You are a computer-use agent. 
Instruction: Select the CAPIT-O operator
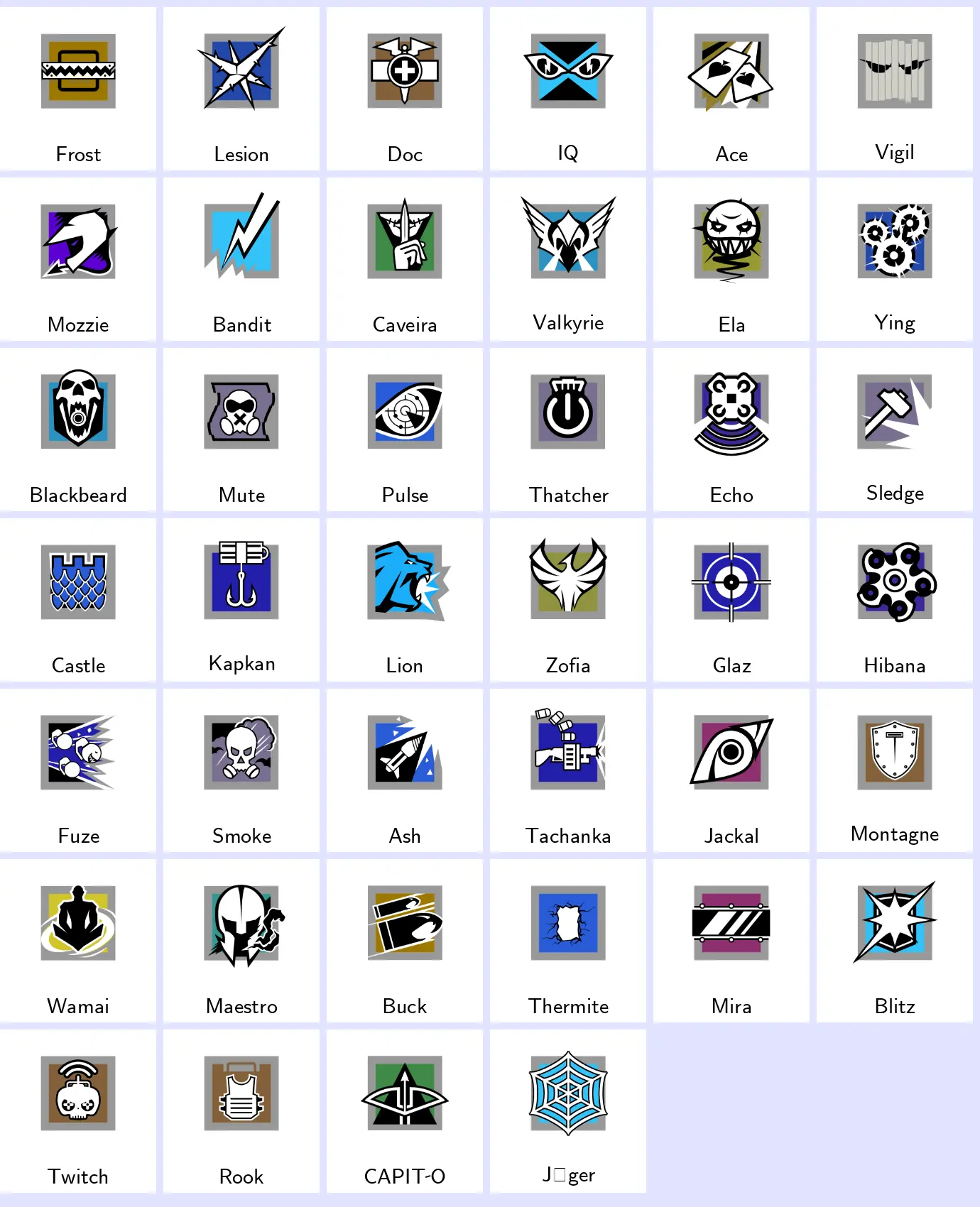pyautogui.click(x=405, y=1111)
